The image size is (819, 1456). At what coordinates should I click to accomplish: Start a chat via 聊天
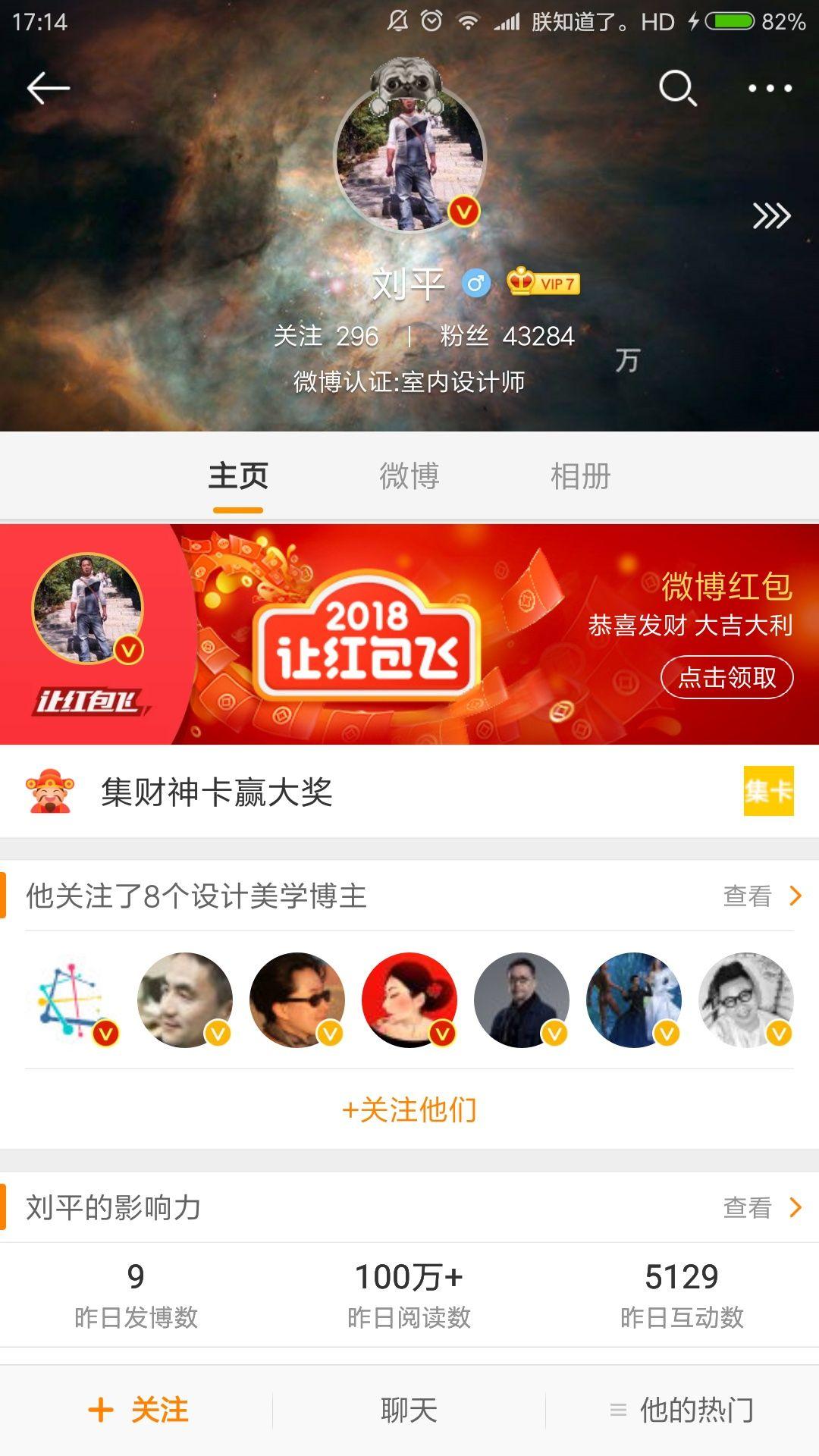(409, 1410)
